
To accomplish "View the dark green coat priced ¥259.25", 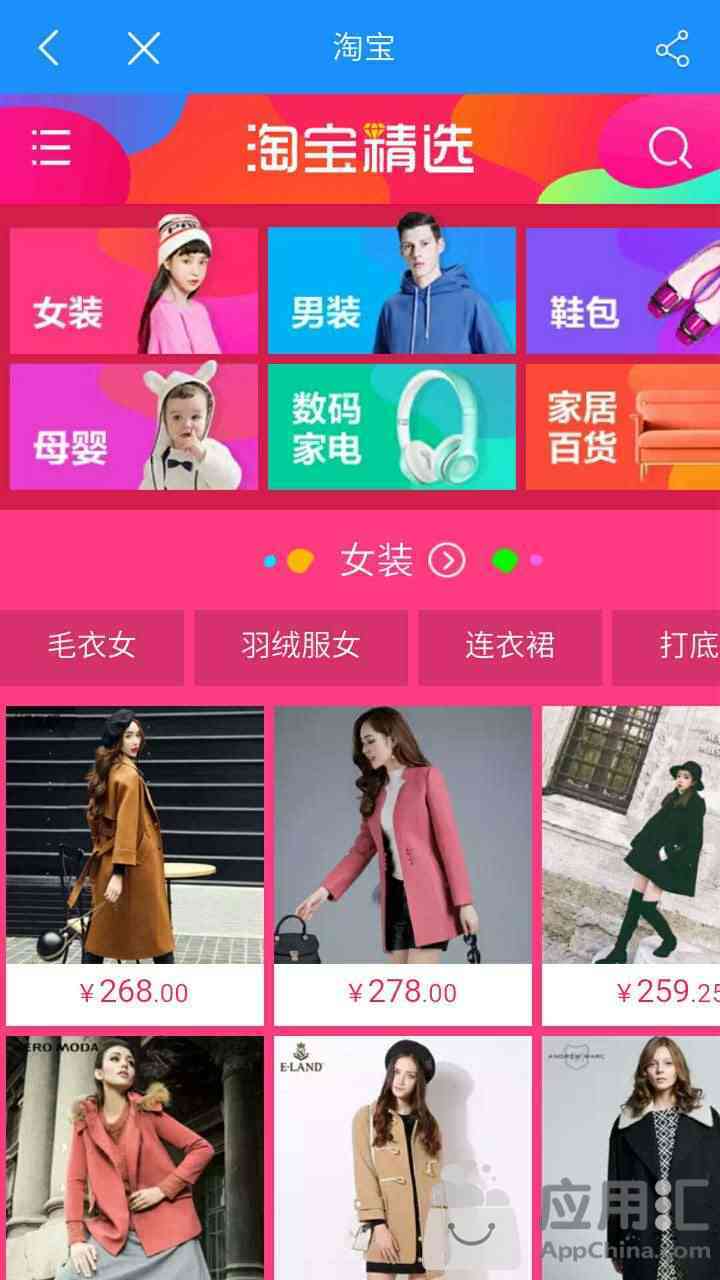I will (631, 866).
